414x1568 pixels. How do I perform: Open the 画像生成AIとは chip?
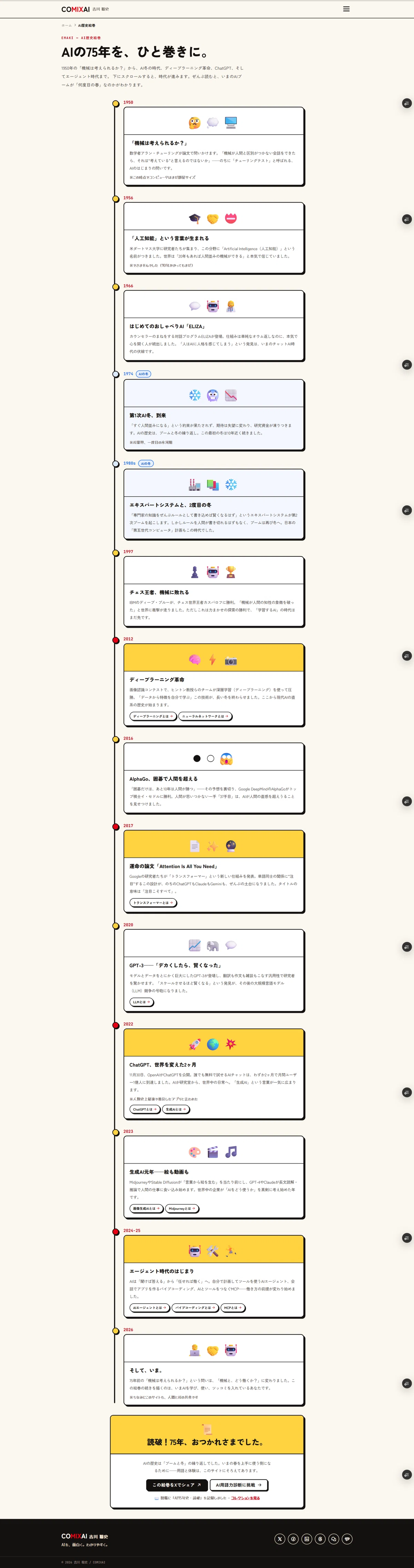click(146, 1208)
